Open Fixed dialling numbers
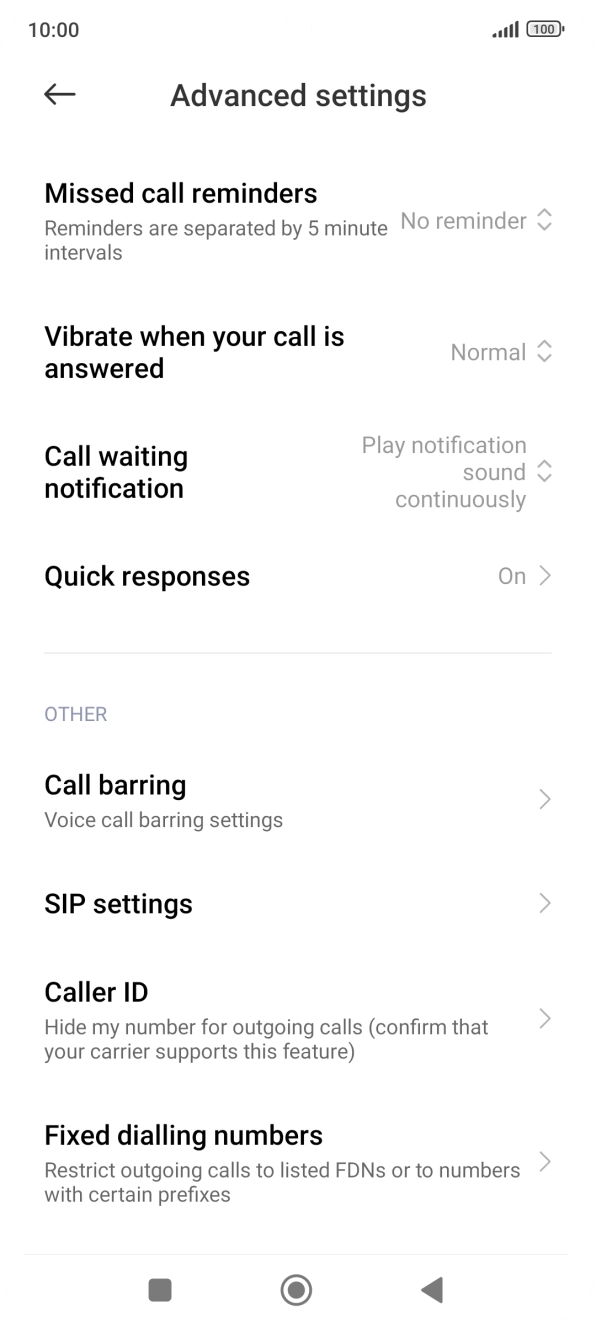The image size is (596, 1326). (x=298, y=1163)
